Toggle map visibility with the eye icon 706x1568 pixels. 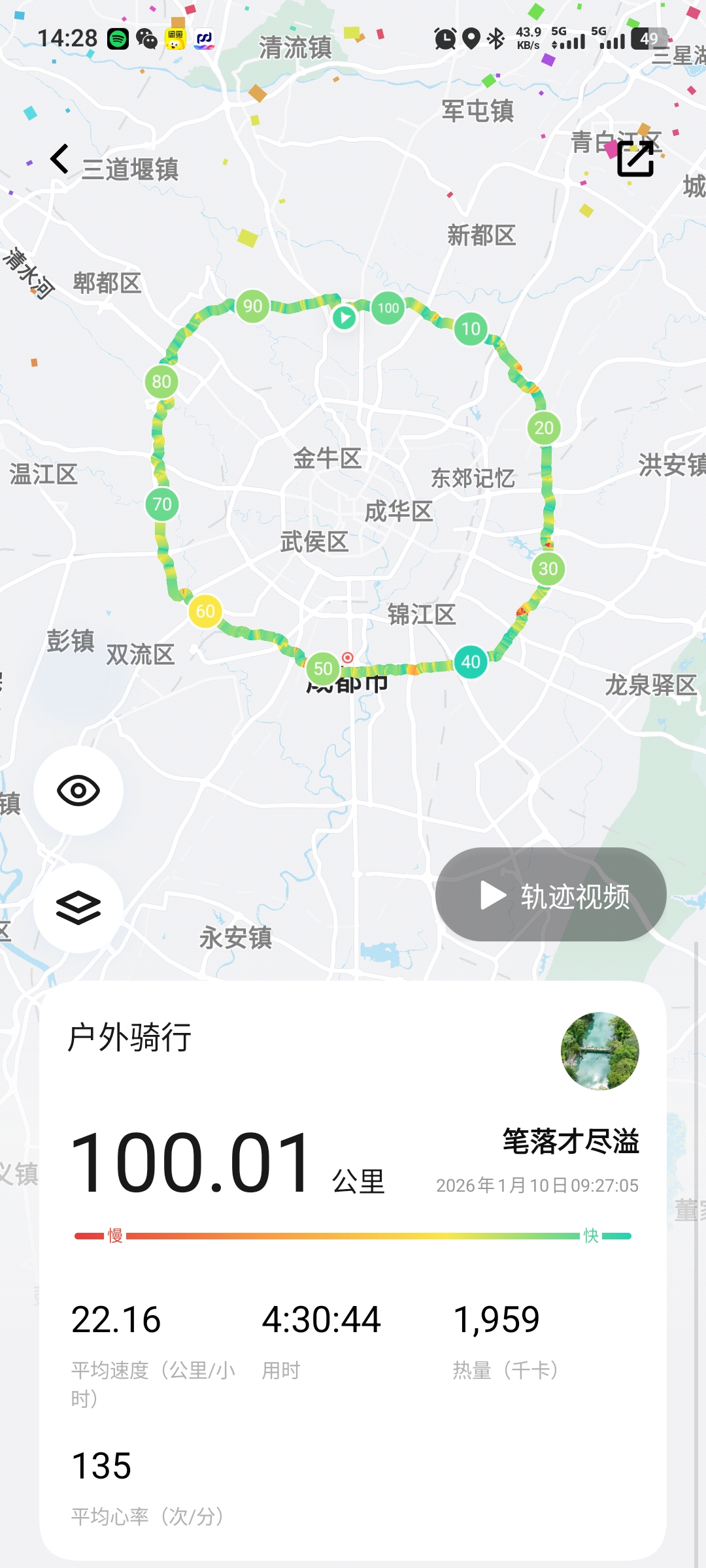point(78,791)
